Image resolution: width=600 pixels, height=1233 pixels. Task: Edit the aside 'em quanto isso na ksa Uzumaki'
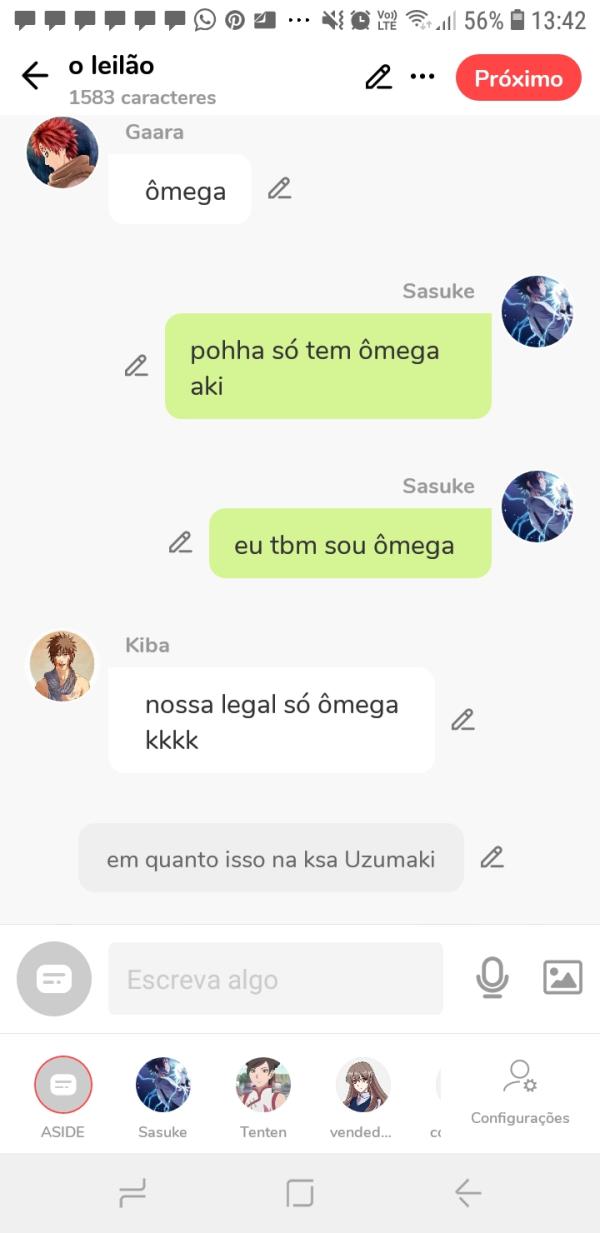[x=491, y=857]
